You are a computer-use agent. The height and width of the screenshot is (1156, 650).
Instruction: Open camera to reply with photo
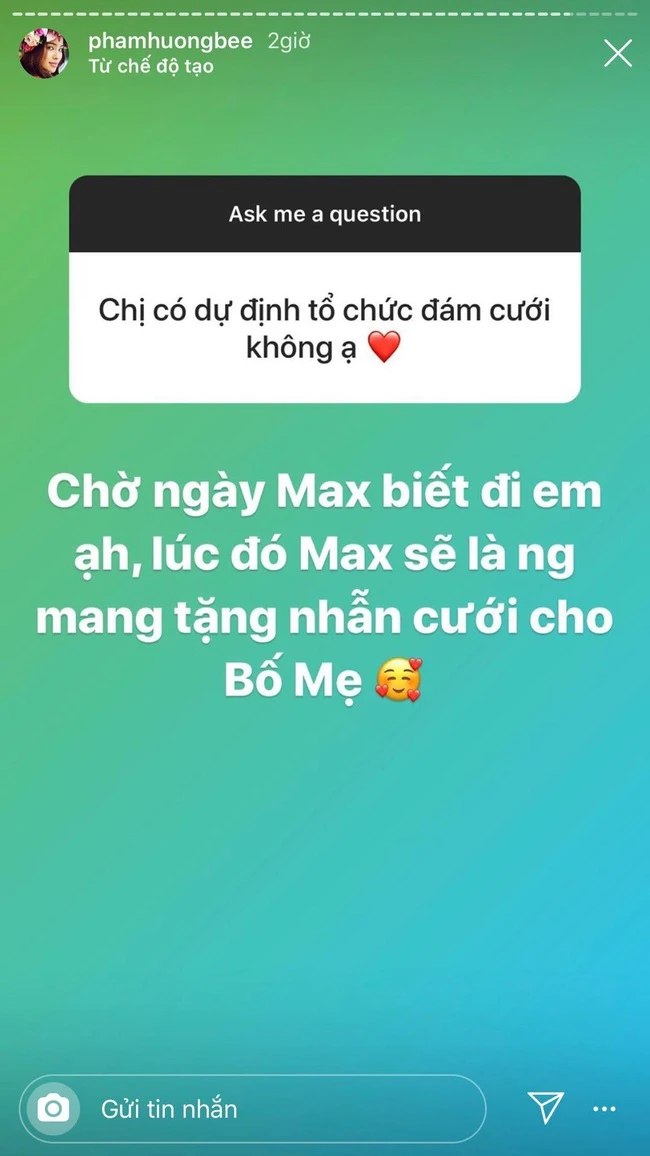[53, 1107]
